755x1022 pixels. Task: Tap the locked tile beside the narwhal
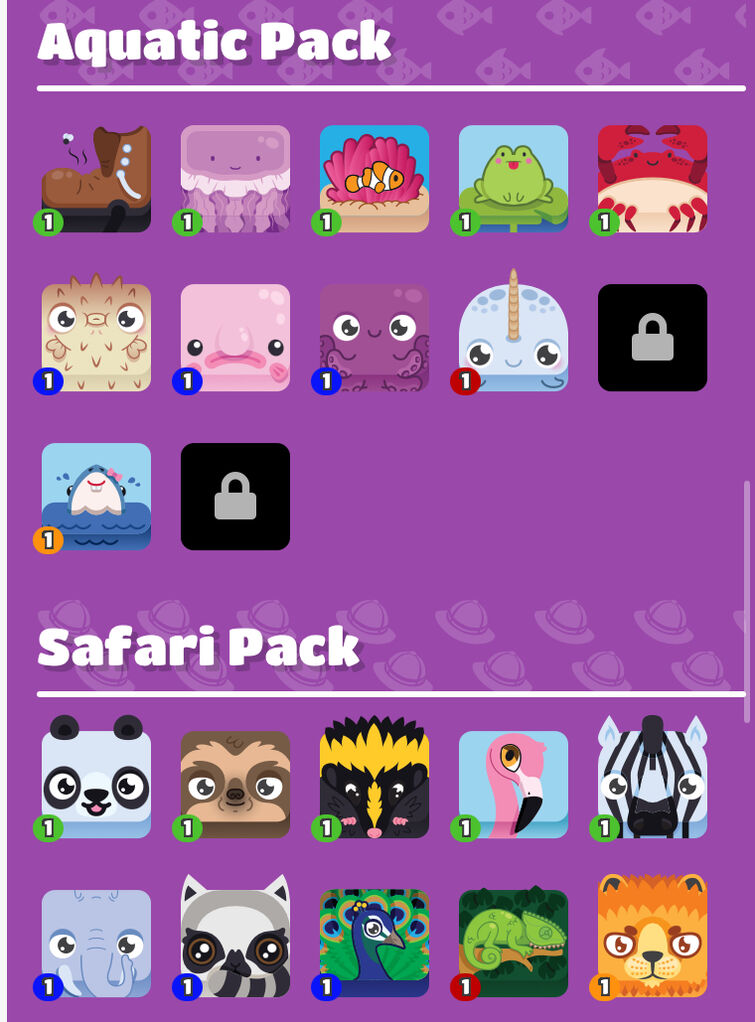tap(652, 337)
